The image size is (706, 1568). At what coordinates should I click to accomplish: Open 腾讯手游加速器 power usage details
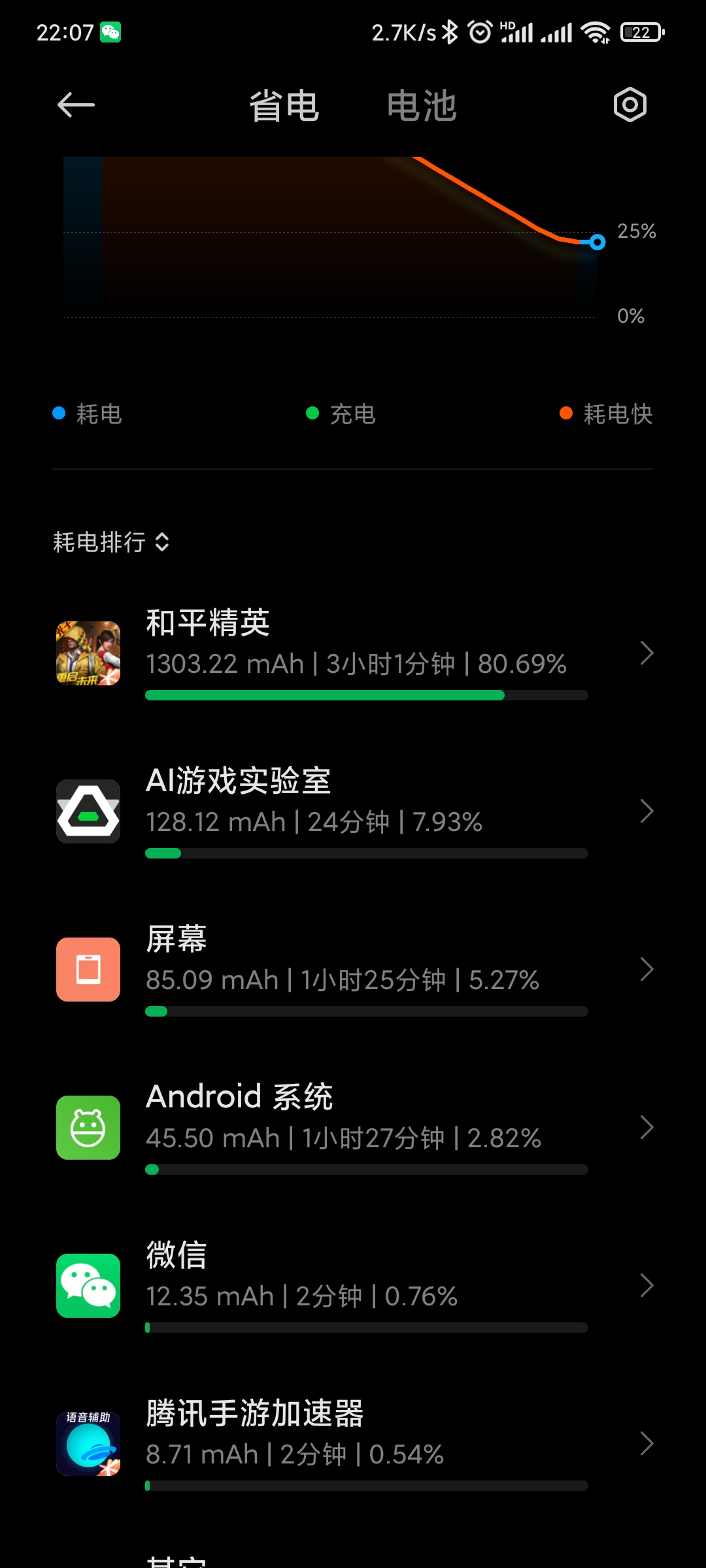click(x=353, y=1444)
